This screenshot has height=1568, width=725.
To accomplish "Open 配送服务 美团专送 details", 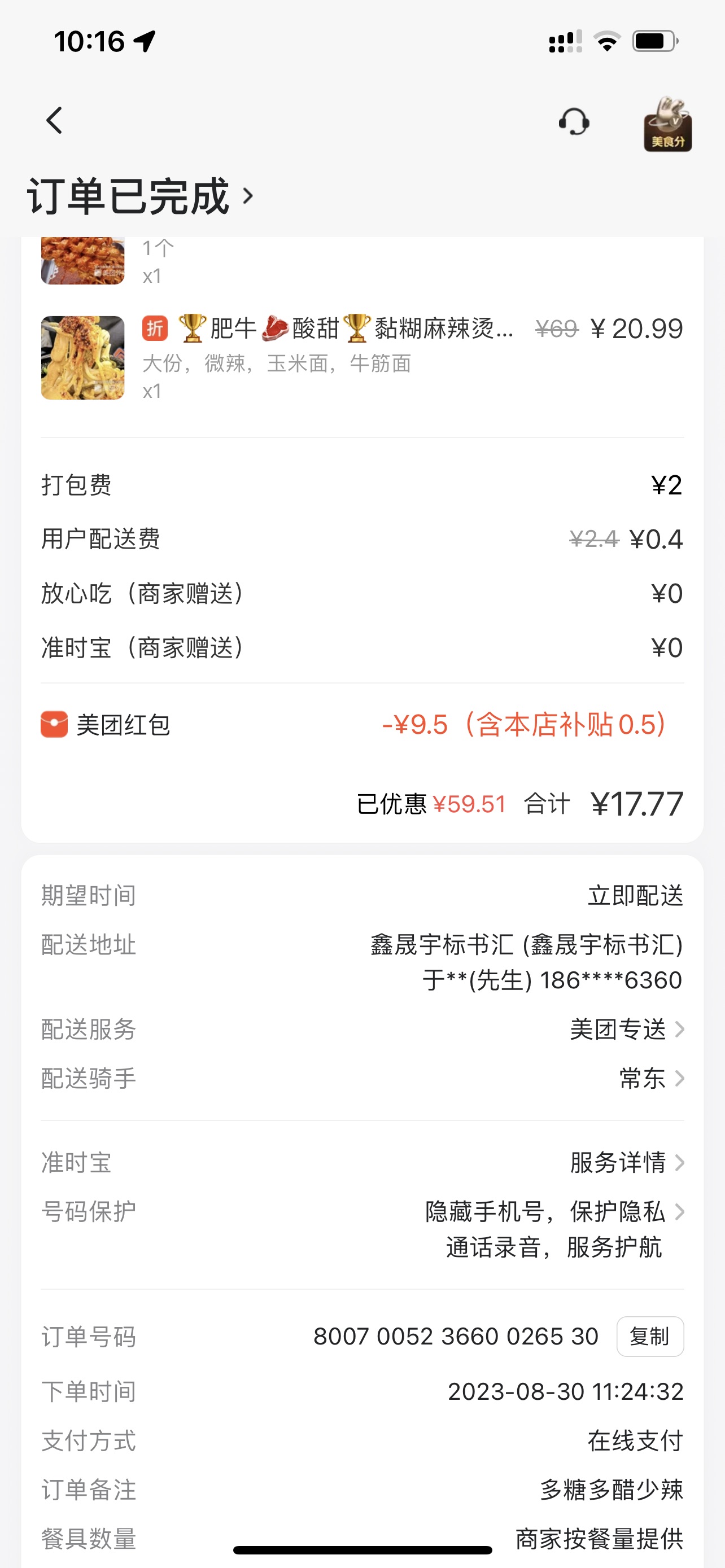I will 626,1030.
